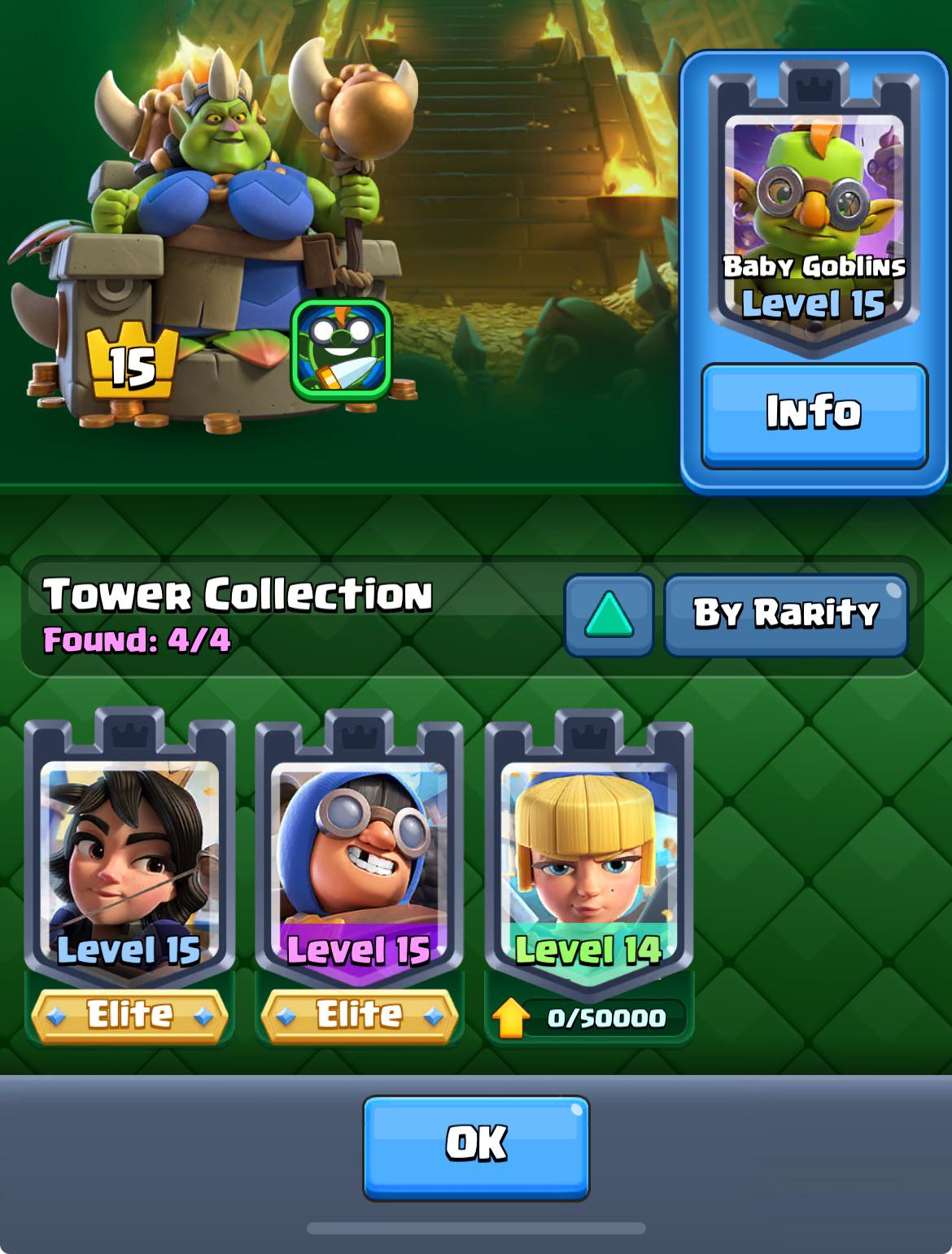Screen dimensions: 952x1254
Task: Choose the Cannoneer tower card
Action: (359, 854)
